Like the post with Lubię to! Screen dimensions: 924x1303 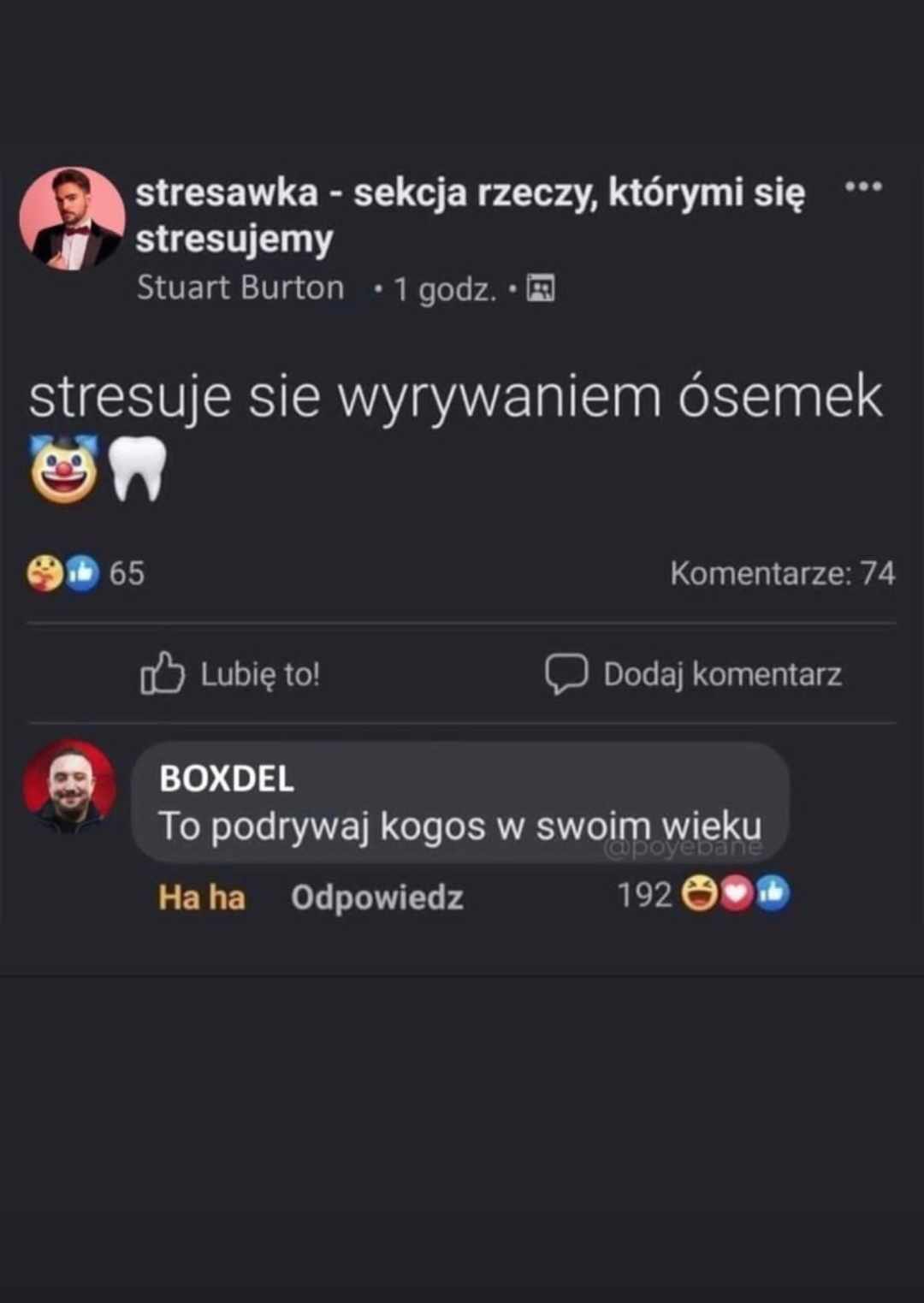point(231,674)
